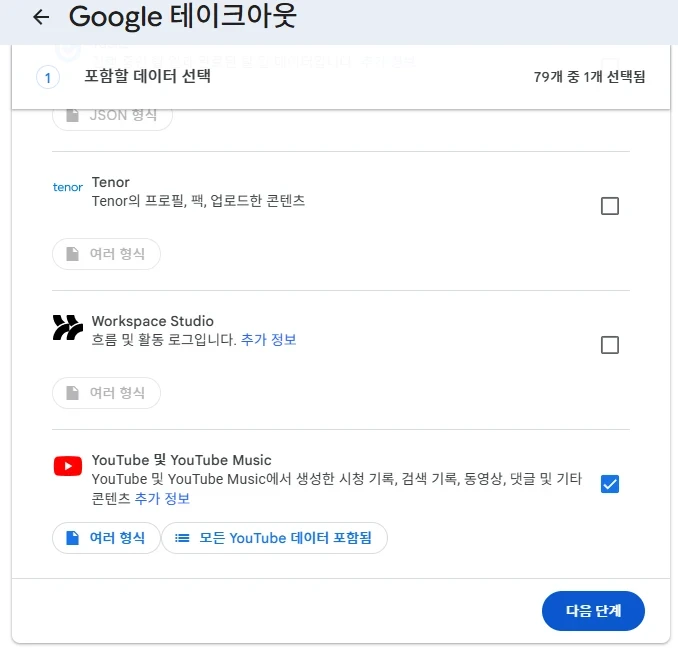The height and width of the screenshot is (649, 678).
Task: Uncheck YouTube 및 YouTube Music
Action: [609, 484]
